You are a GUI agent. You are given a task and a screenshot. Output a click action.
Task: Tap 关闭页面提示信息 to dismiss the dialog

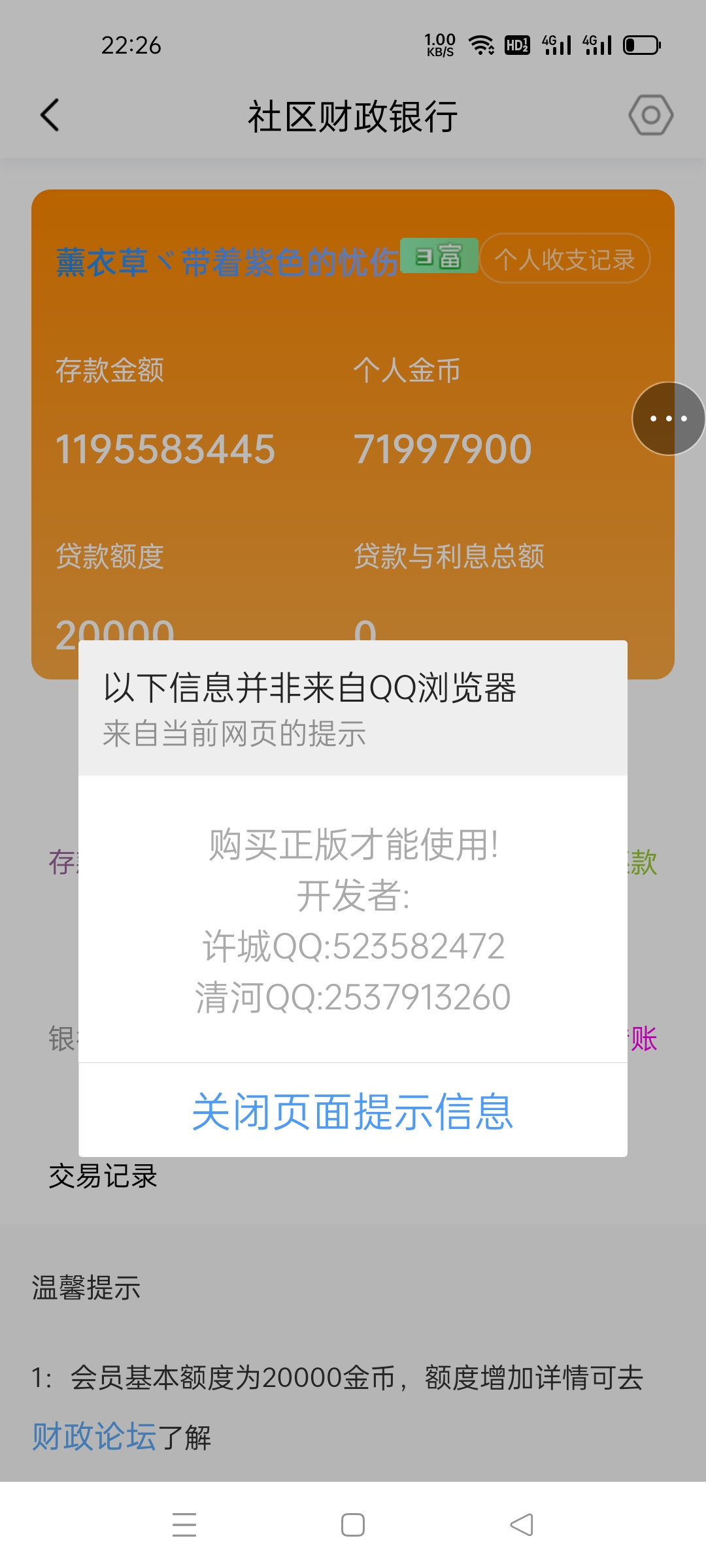[352, 1111]
